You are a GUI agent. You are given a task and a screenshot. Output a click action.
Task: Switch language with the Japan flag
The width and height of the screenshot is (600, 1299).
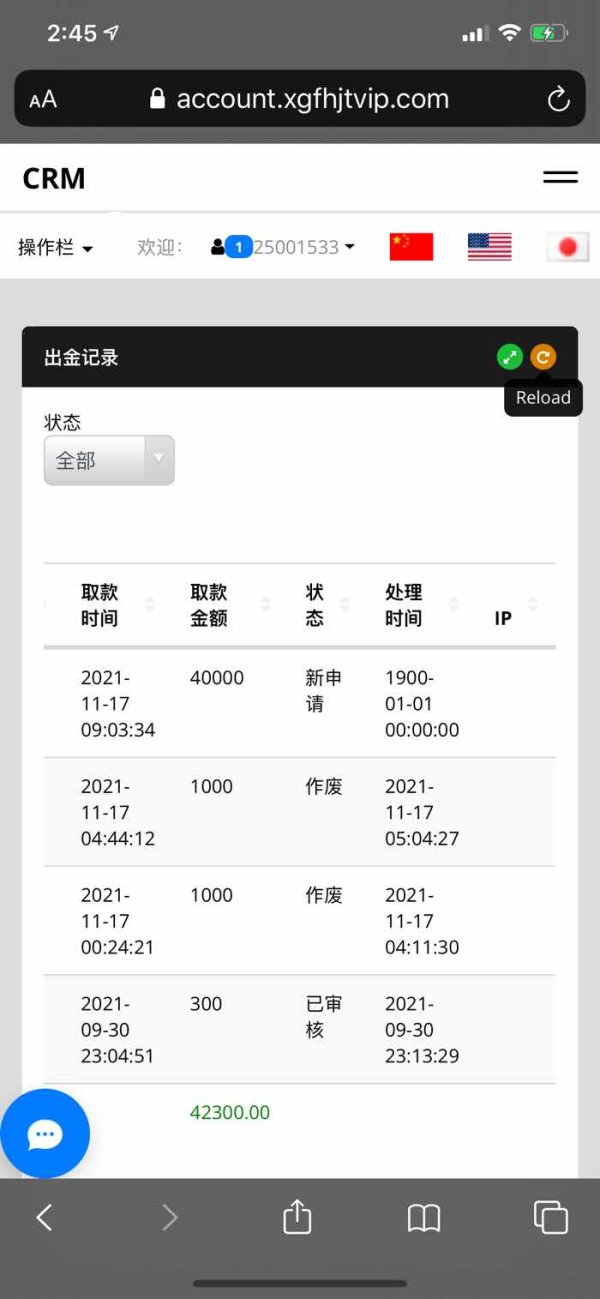click(x=568, y=247)
